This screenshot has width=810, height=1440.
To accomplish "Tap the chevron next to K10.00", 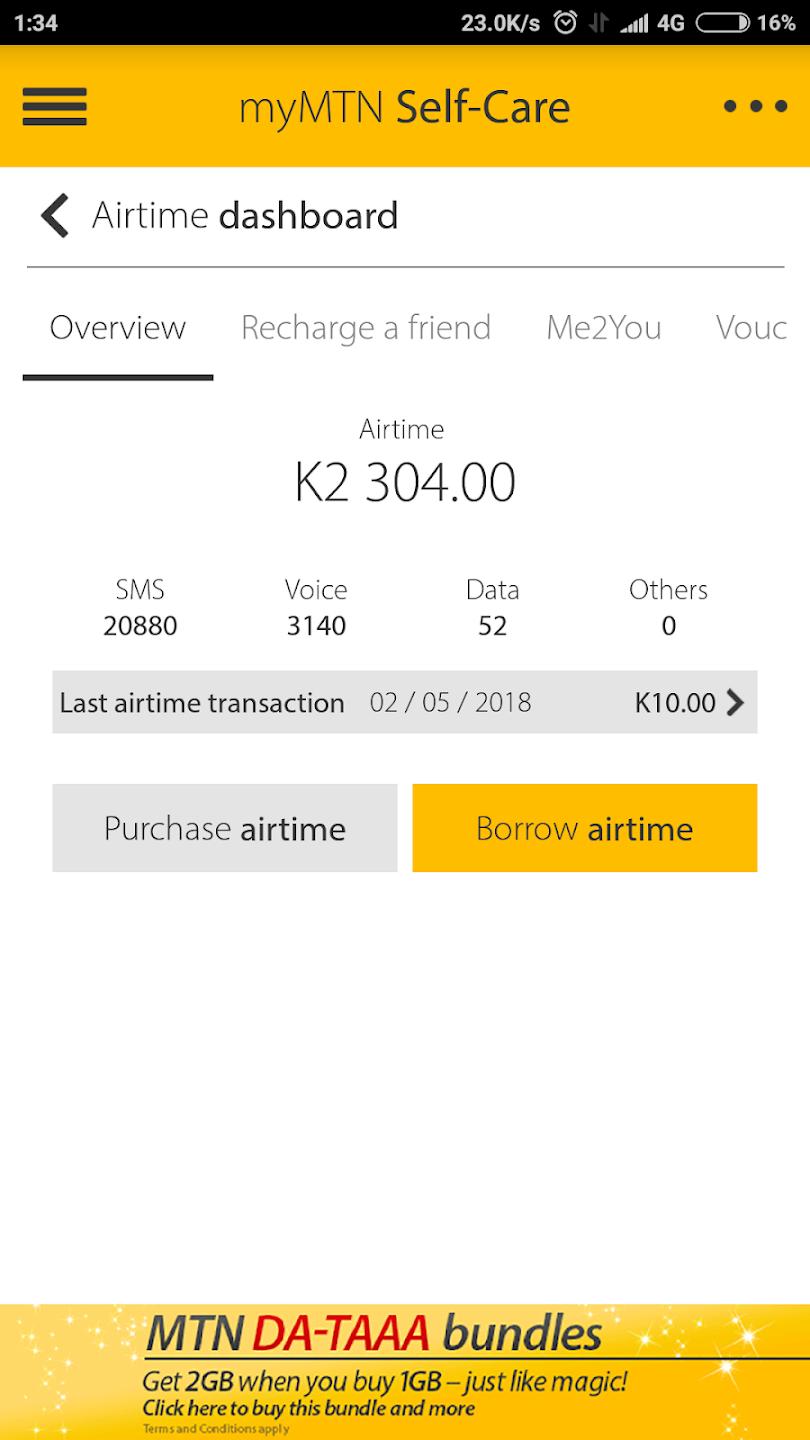I will point(737,703).
